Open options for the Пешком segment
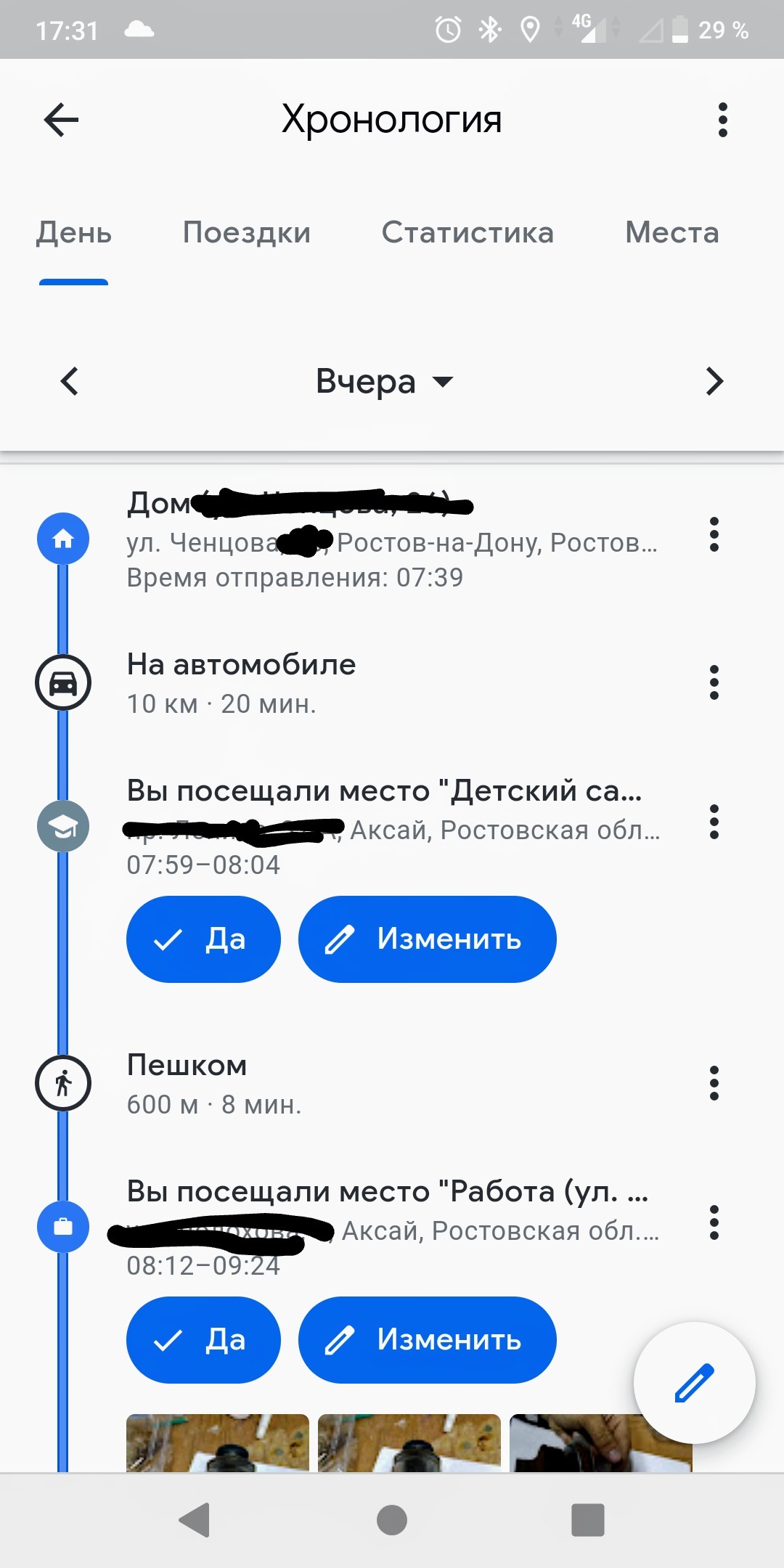Screen dimensions: 784x1568 click(714, 1083)
